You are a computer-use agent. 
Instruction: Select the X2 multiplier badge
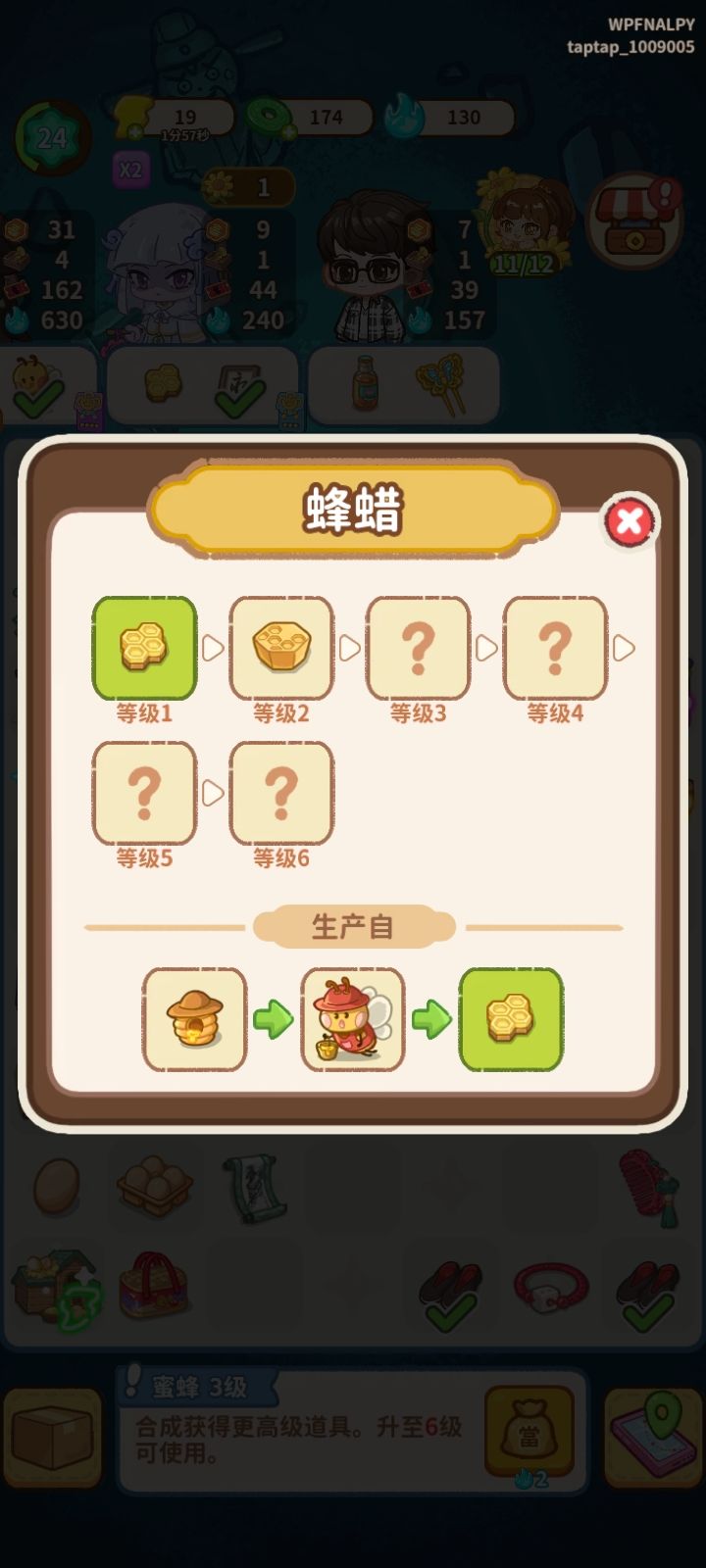[128, 170]
